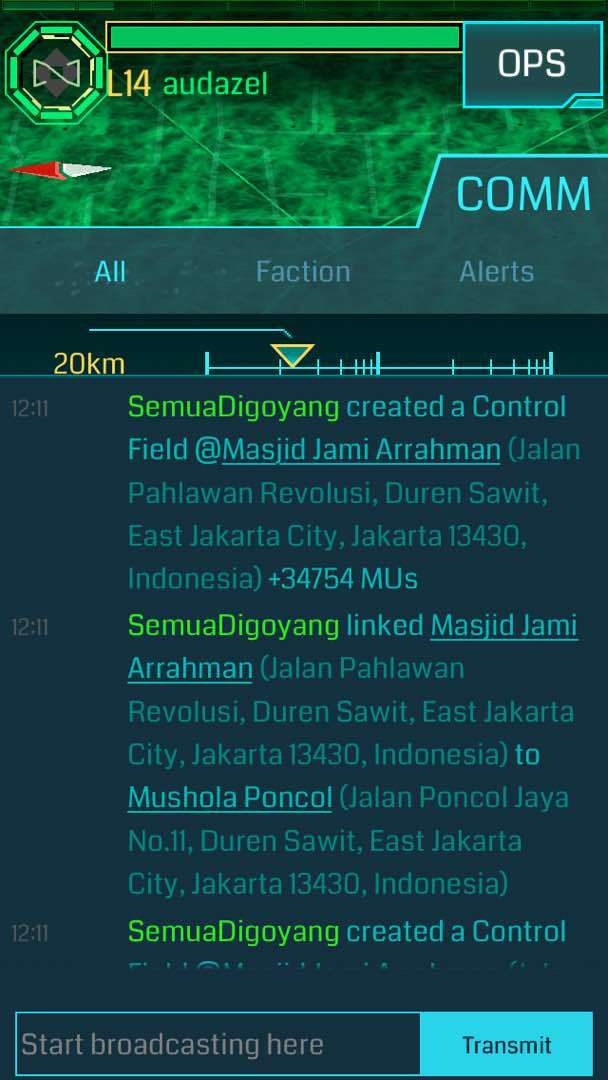This screenshot has height=1080, width=608.
Task: Open Masjid Jami Arrahman link in Control Field message
Action: [x=361, y=450]
